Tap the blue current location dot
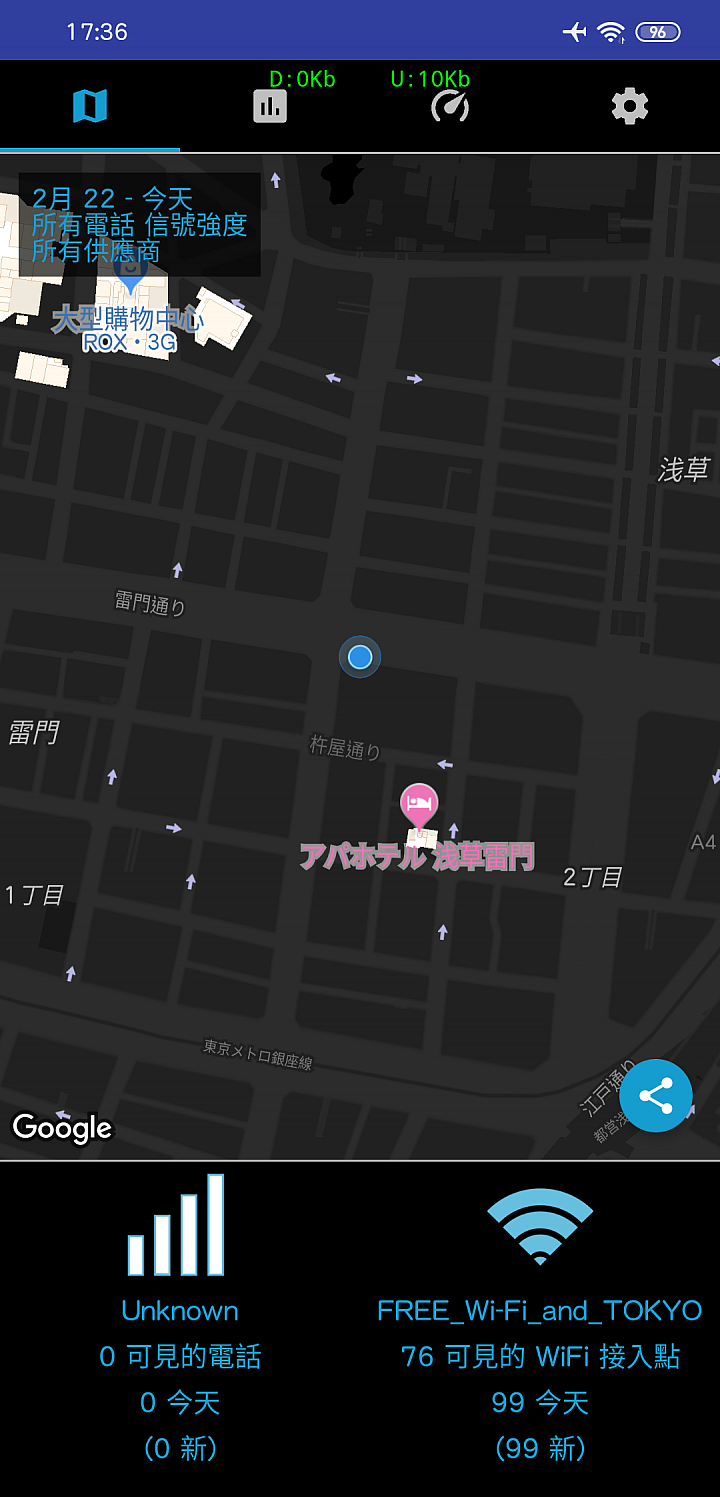The width and height of the screenshot is (720, 1497). pyautogui.click(x=360, y=657)
